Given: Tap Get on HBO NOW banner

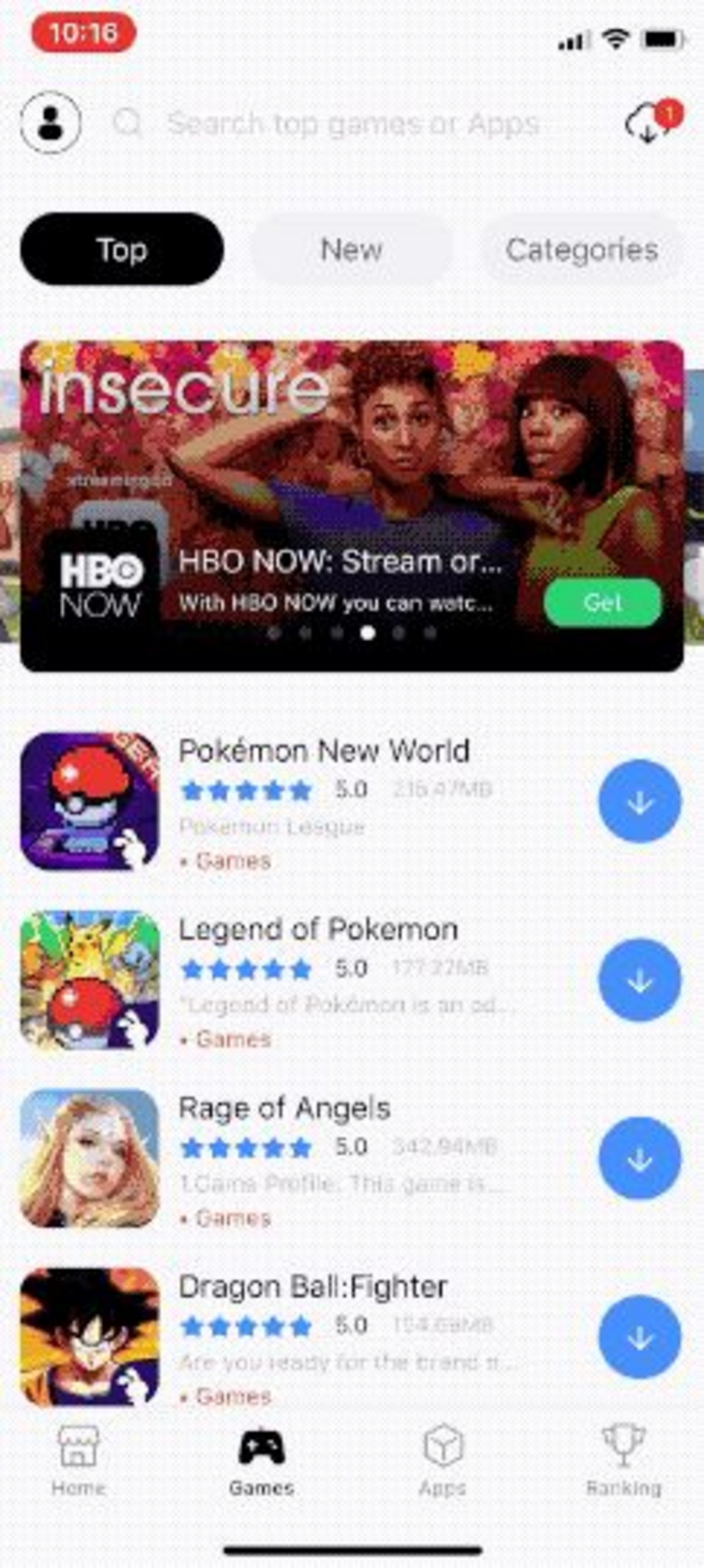Looking at the screenshot, I should [x=602, y=602].
